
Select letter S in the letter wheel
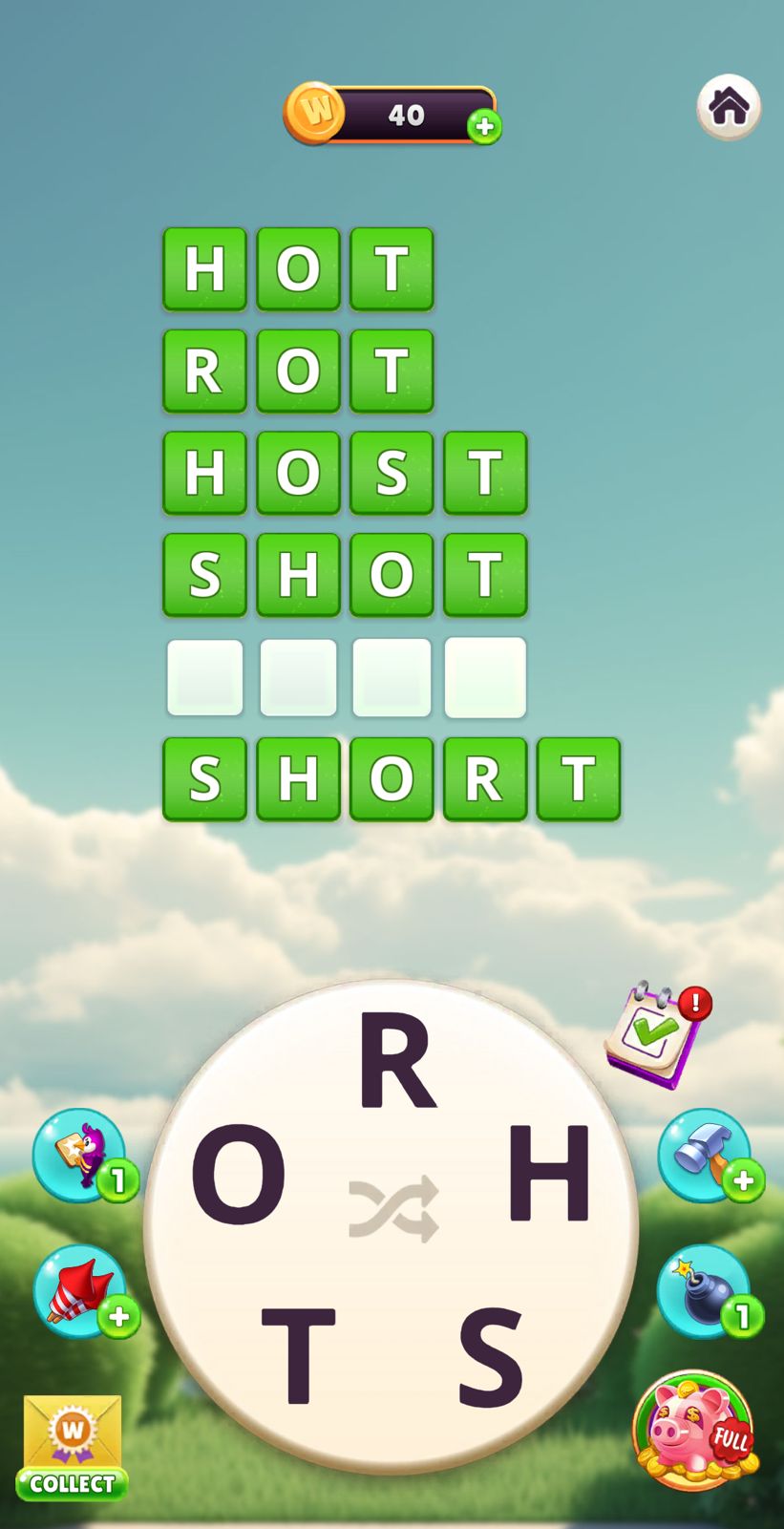491,1355
